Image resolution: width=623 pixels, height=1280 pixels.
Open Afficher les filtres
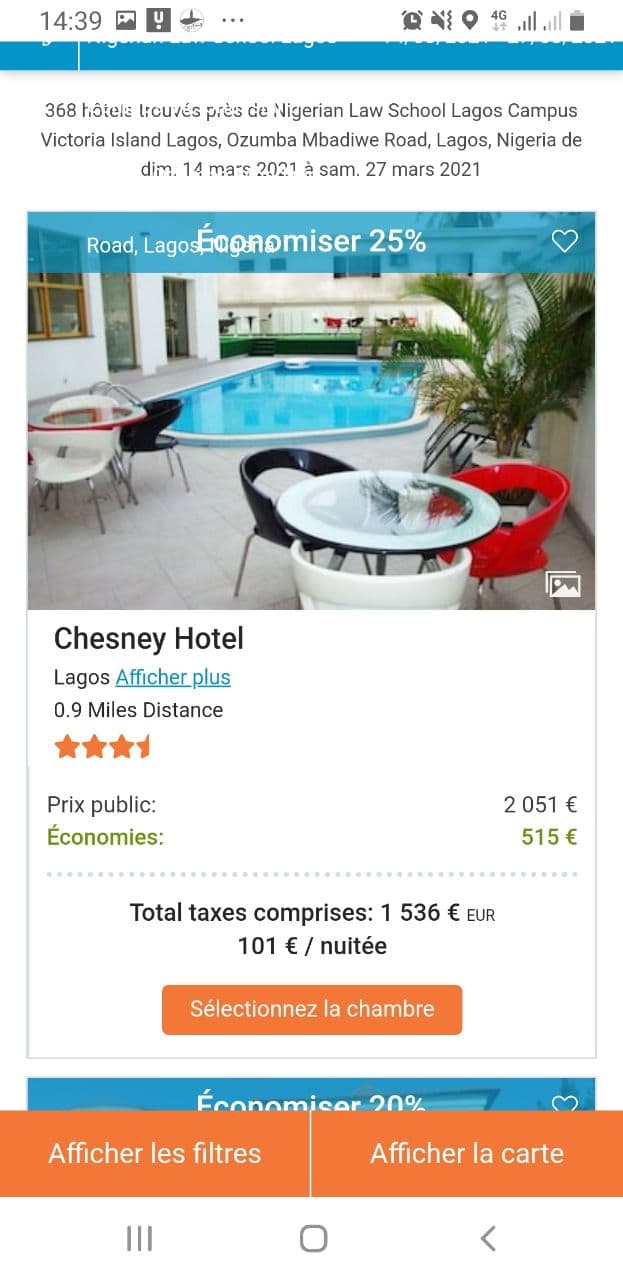[155, 1153]
